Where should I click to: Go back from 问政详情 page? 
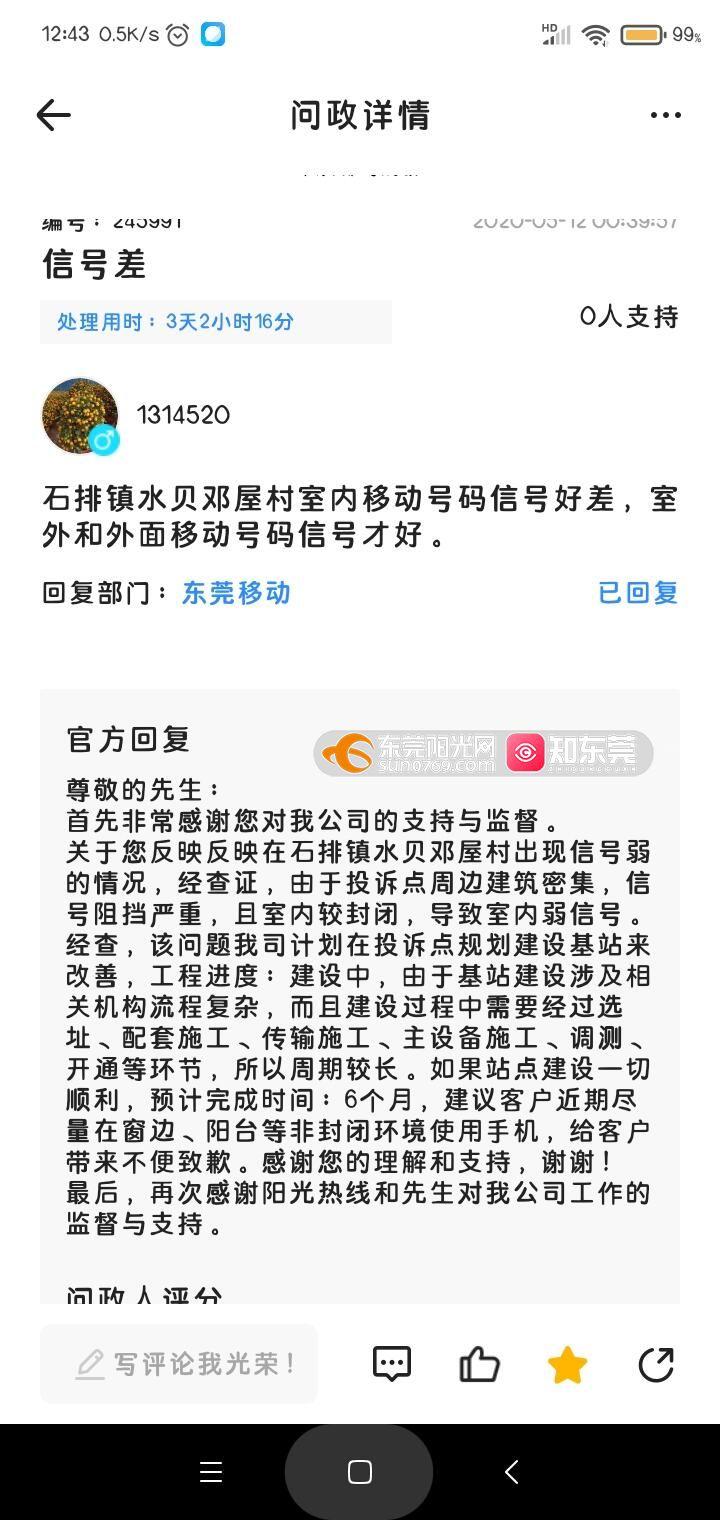pos(54,116)
